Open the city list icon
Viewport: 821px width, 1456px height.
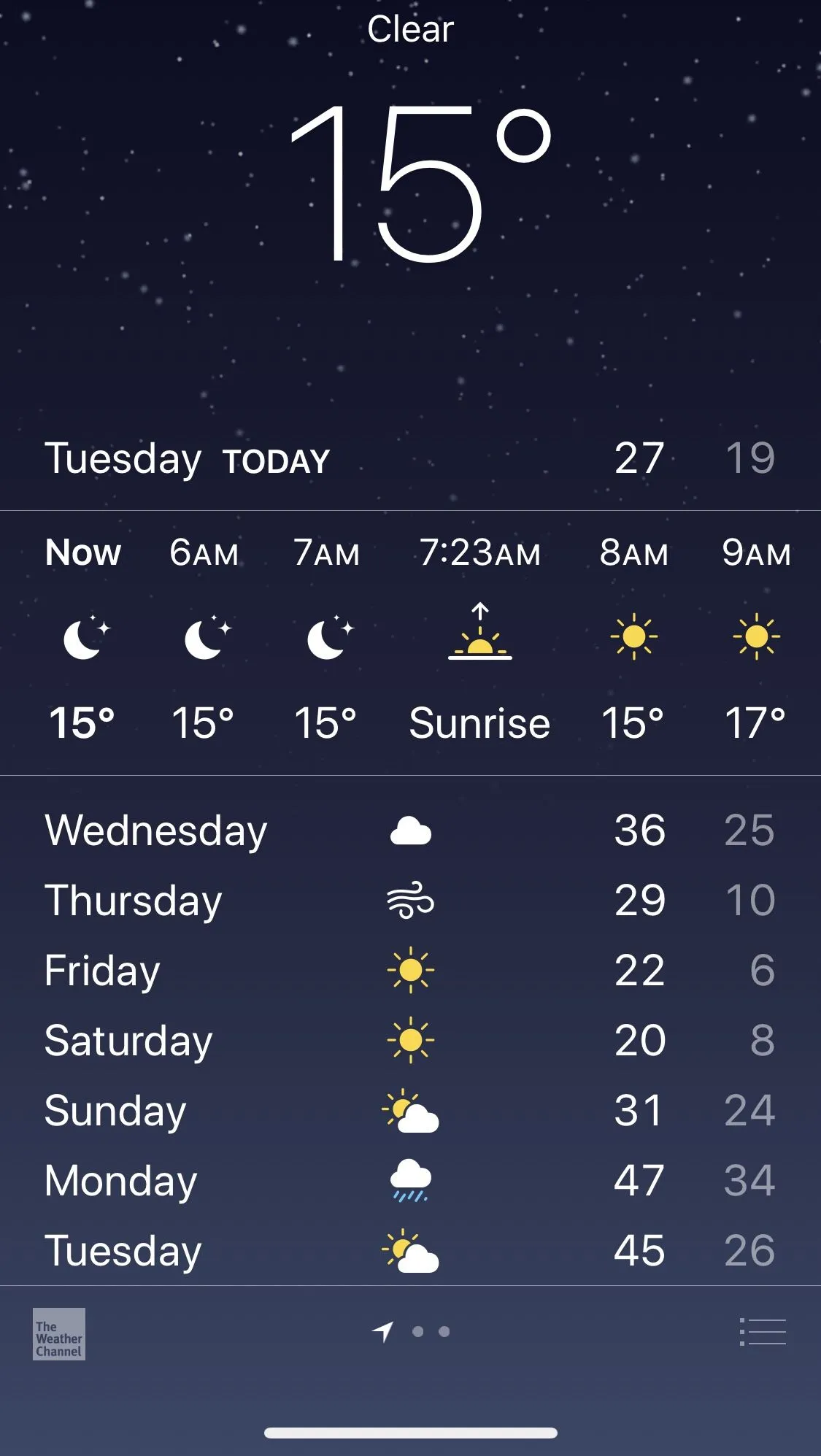(763, 1332)
